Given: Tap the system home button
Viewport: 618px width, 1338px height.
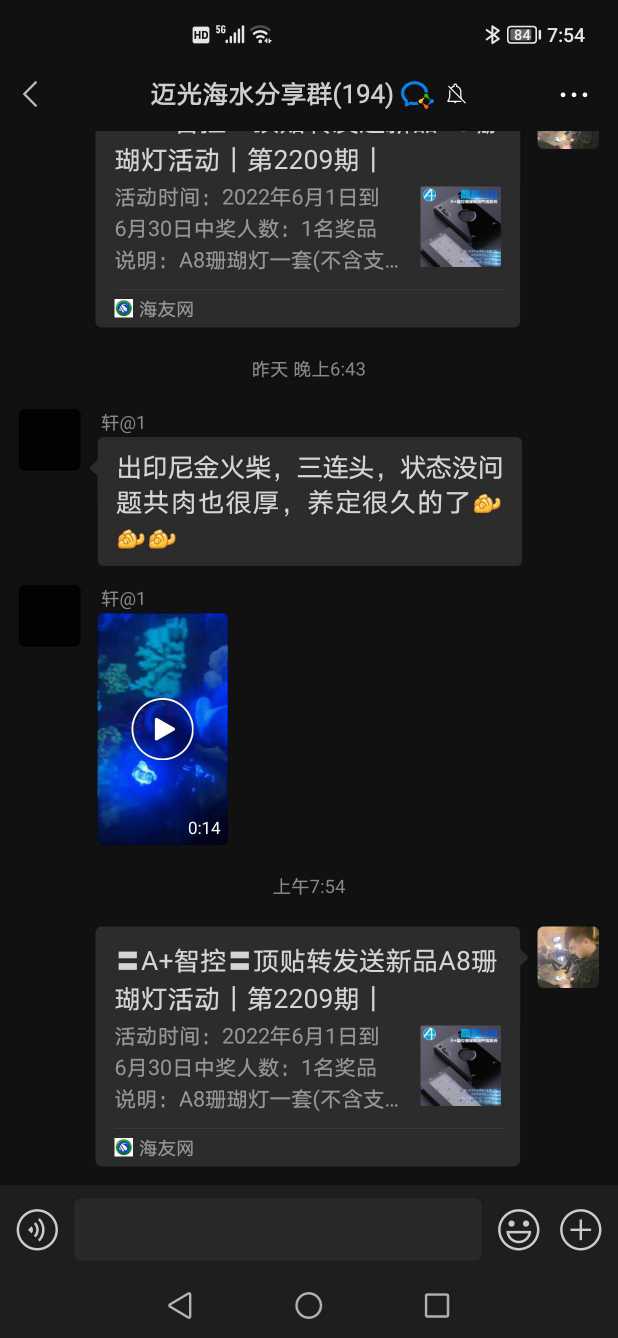Looking at the screenshot, I should [x=309, y=1305].
